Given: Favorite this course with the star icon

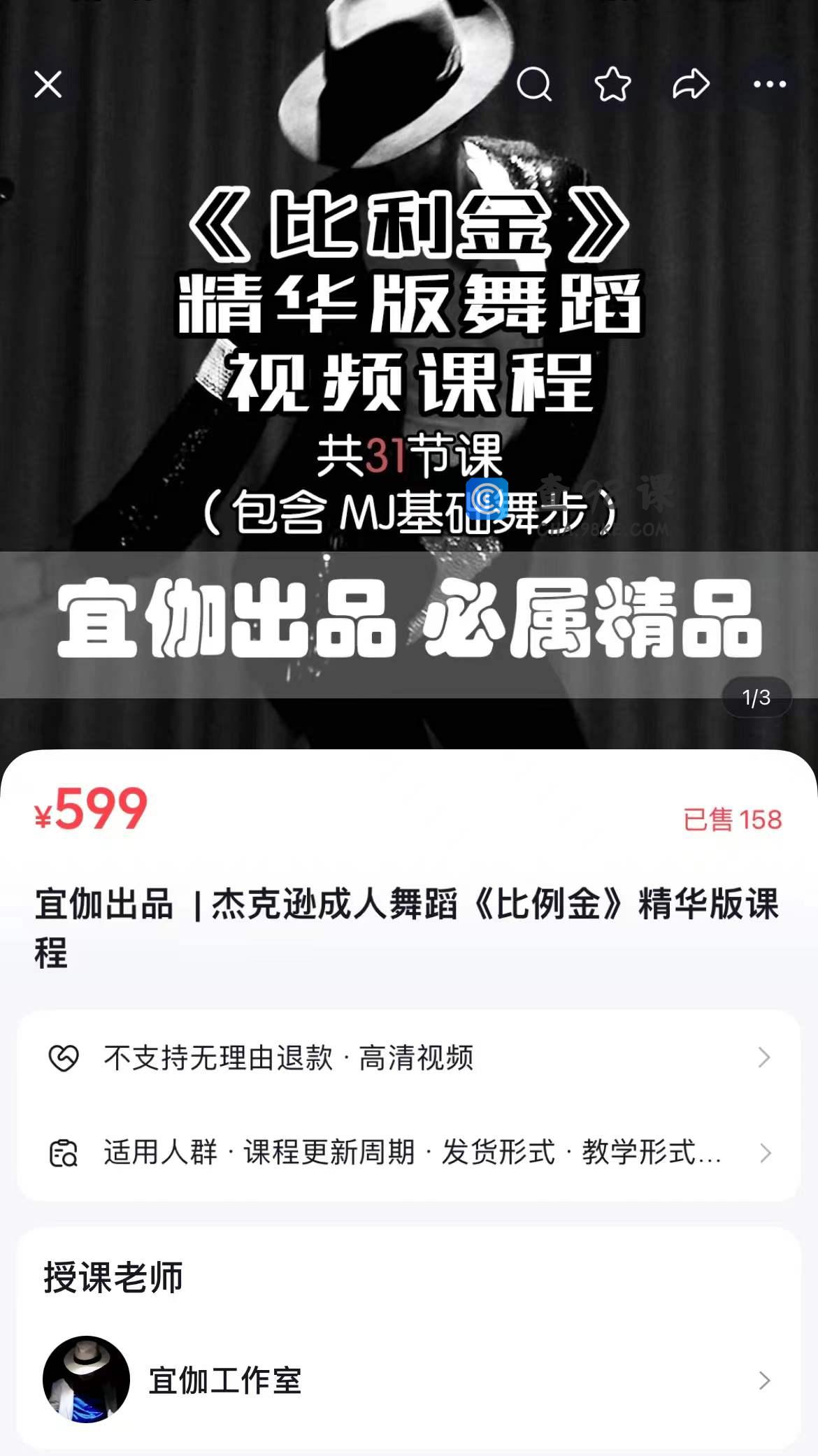Looking at the screenshot, I should [612, 85].
